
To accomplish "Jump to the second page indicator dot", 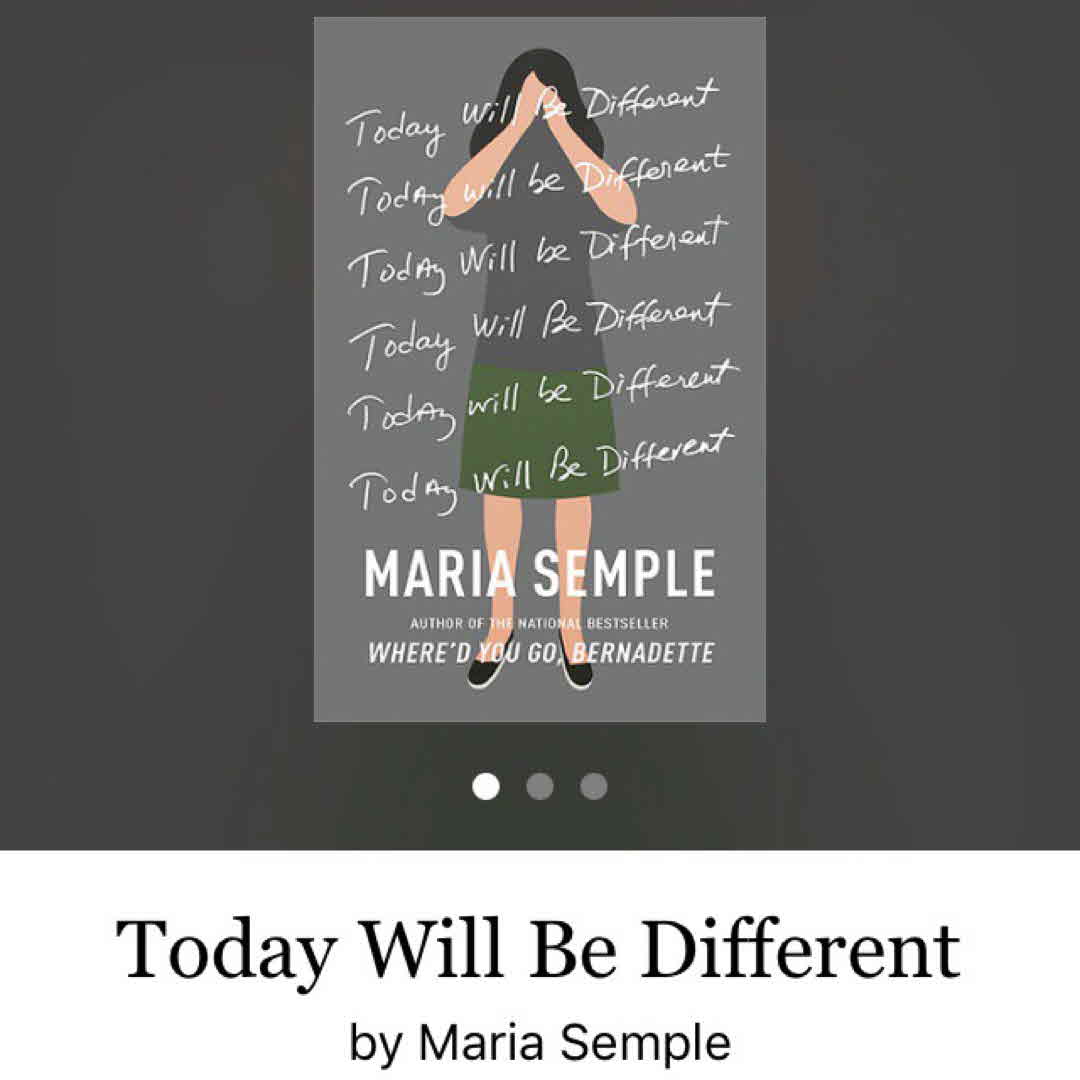I will 540,787.
